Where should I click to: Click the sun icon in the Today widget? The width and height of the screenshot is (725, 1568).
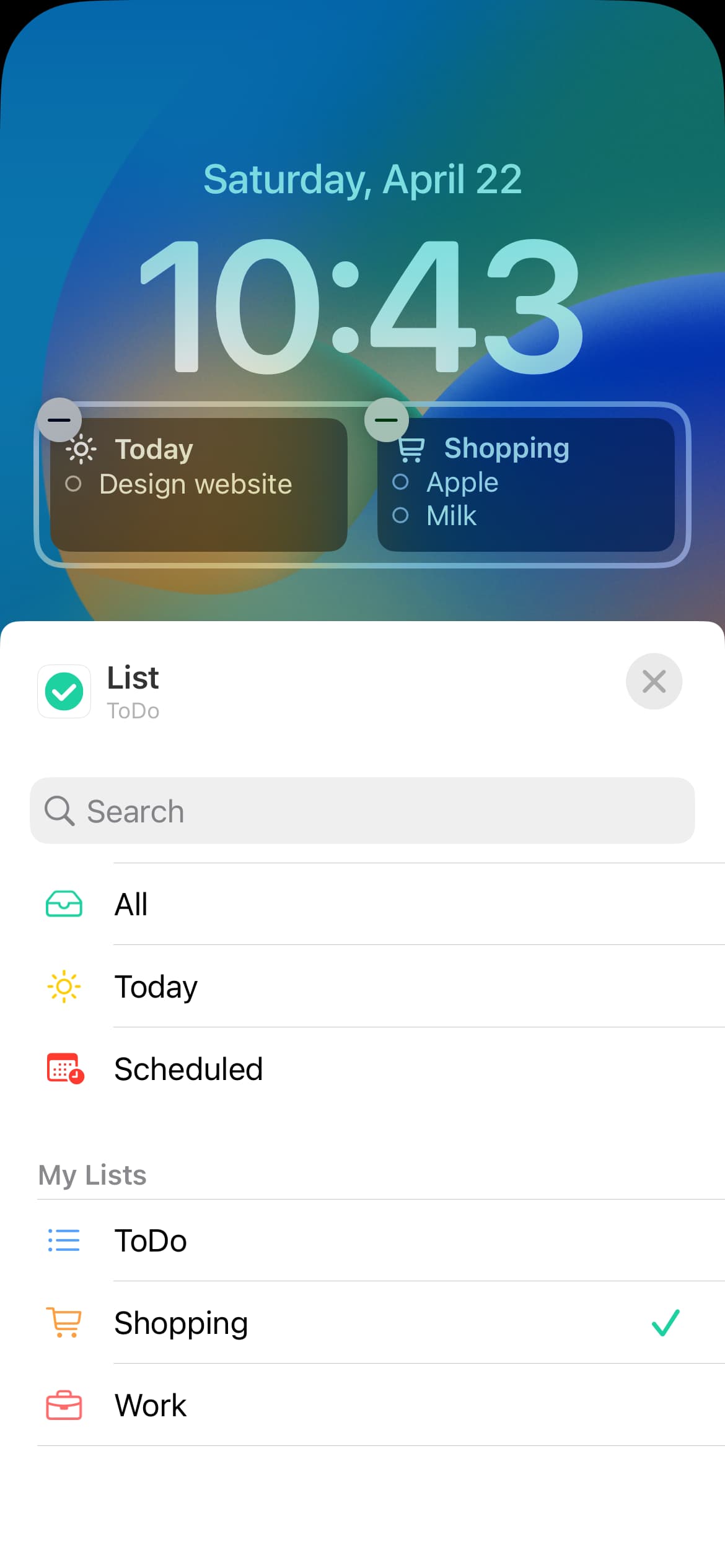(82, 448)
